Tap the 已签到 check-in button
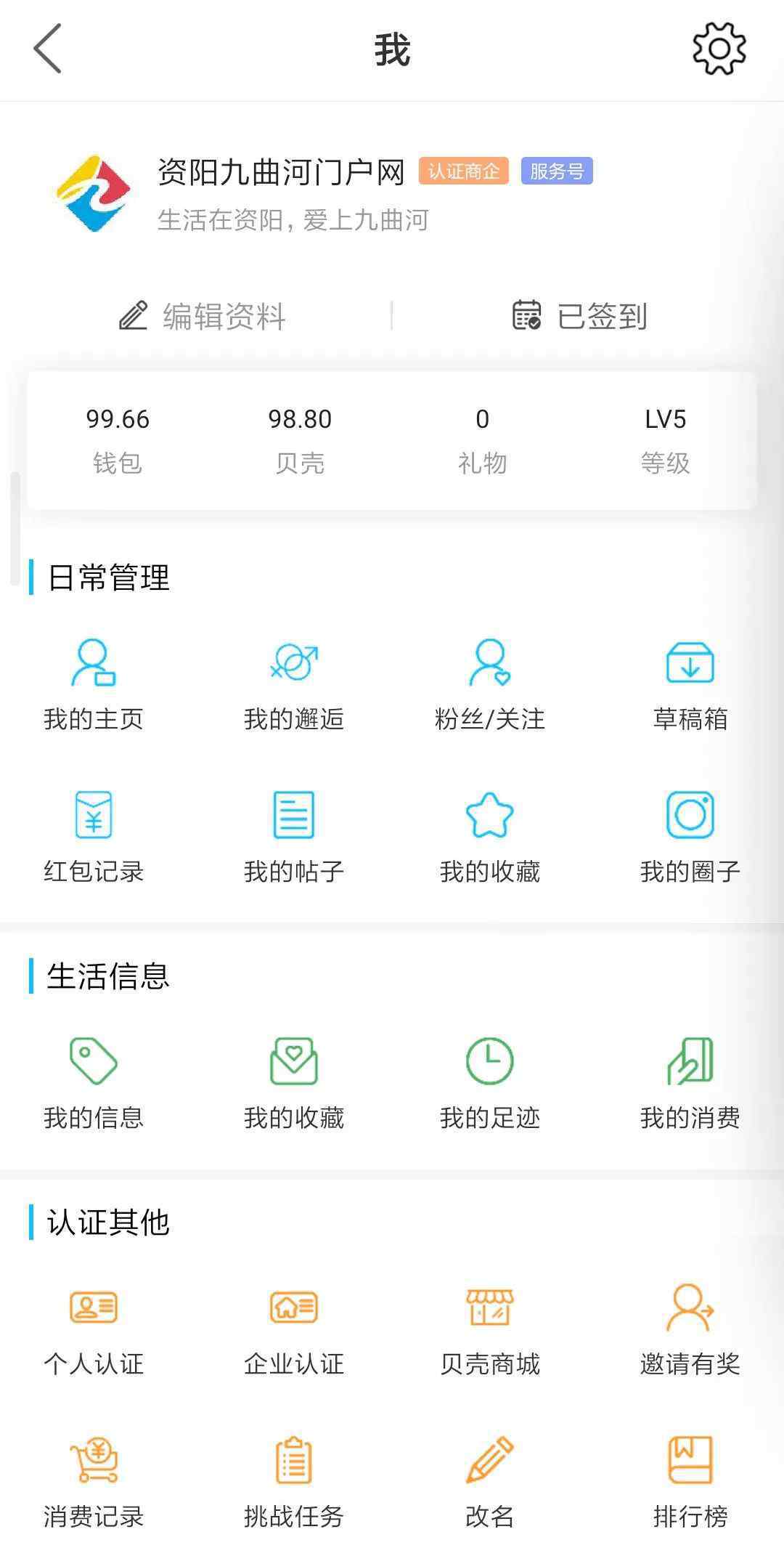This screenshot has width=784, height=1553. pyautogui.click(x=580, y=316)
